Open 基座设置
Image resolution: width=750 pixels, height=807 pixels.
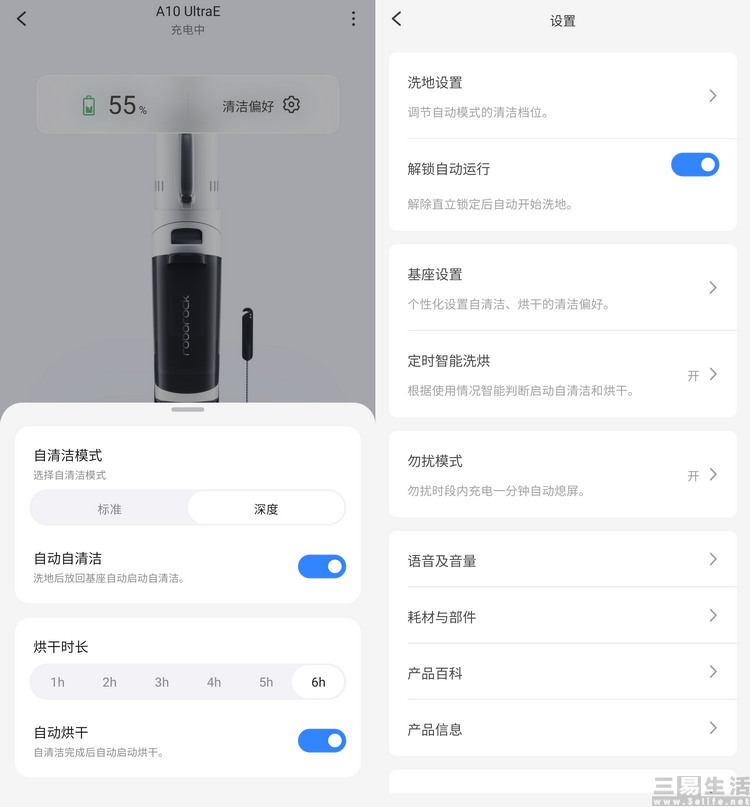(562, 288)
